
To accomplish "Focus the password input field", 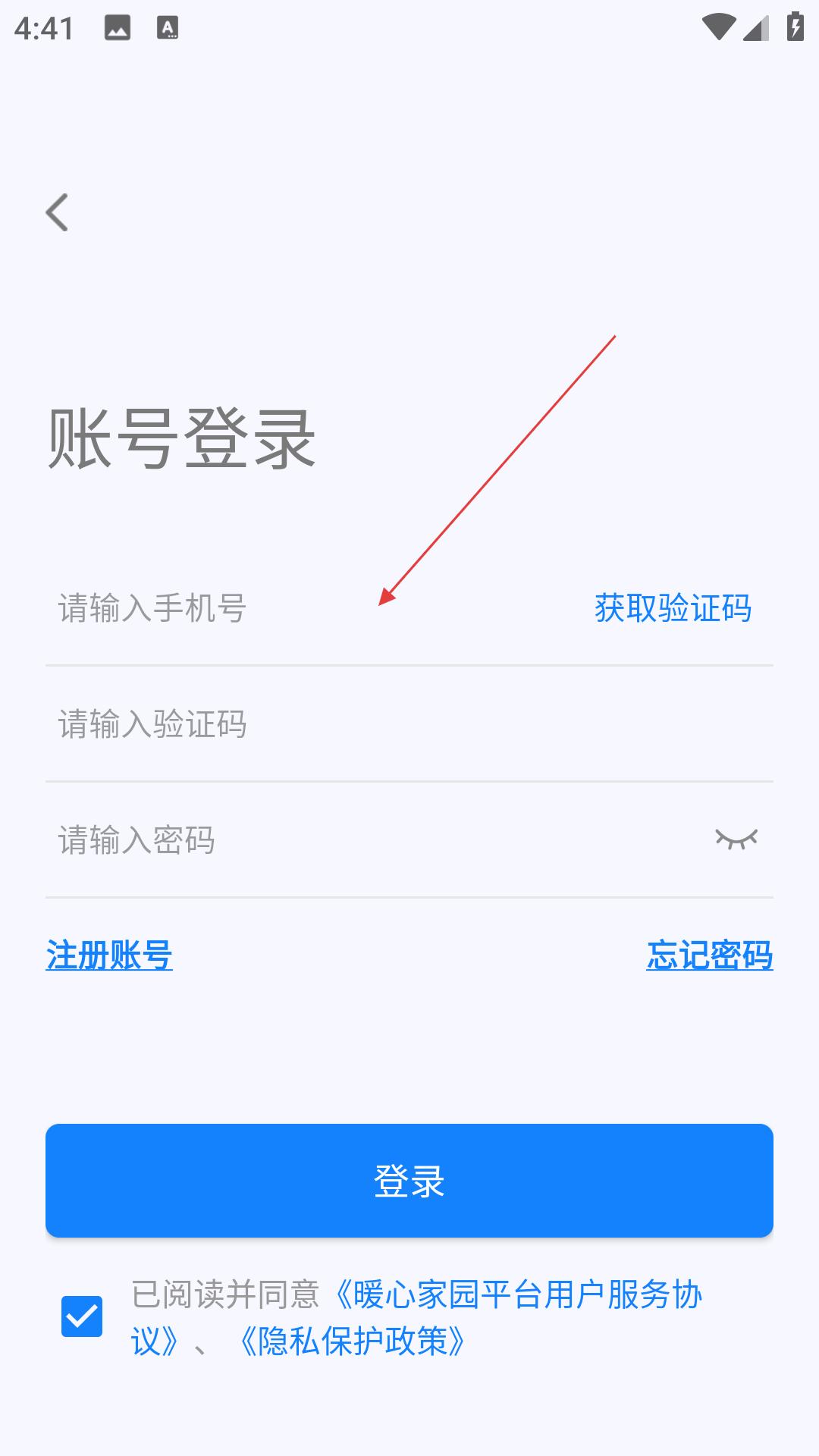I will 364,840.
